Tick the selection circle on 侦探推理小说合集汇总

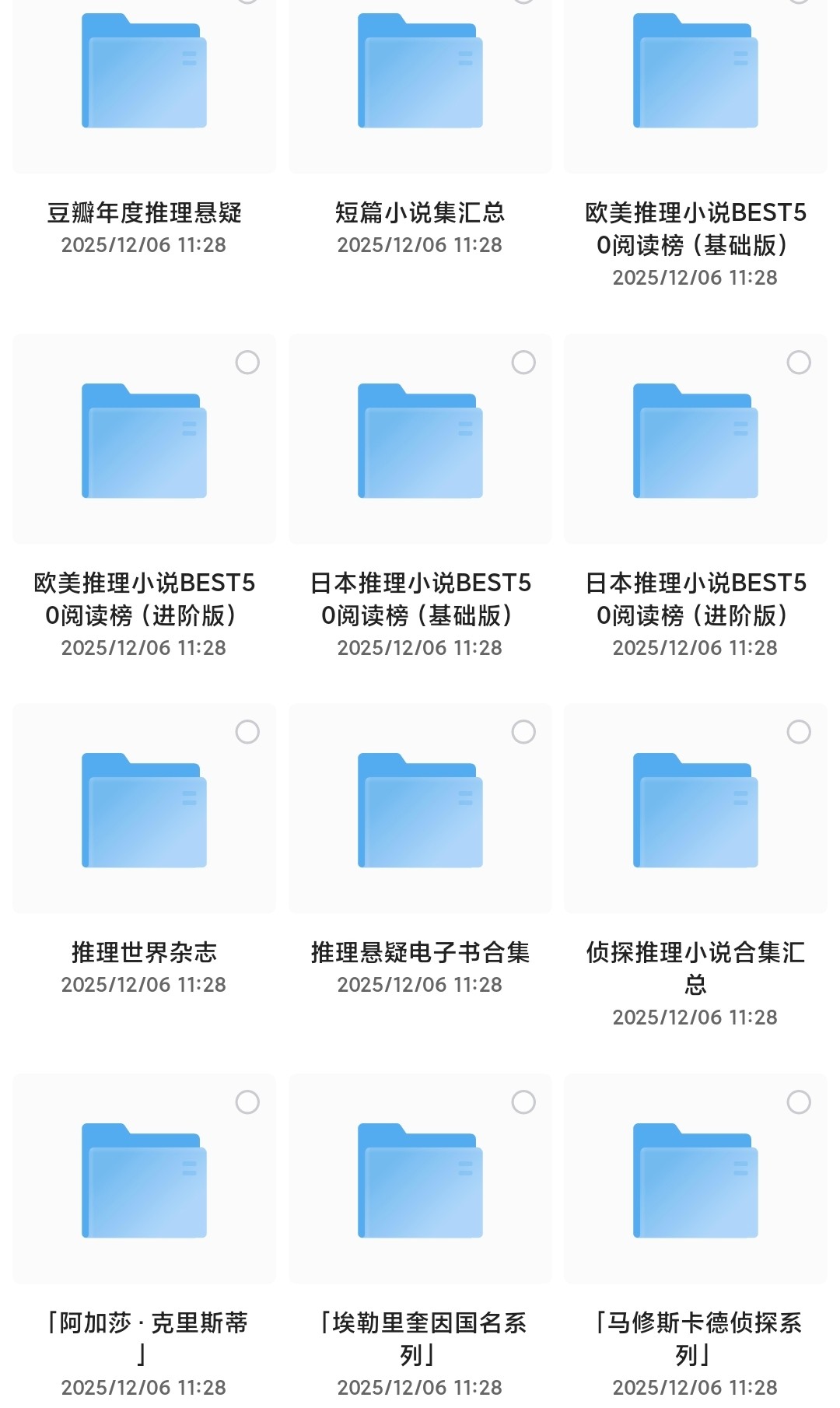[799, 731]
